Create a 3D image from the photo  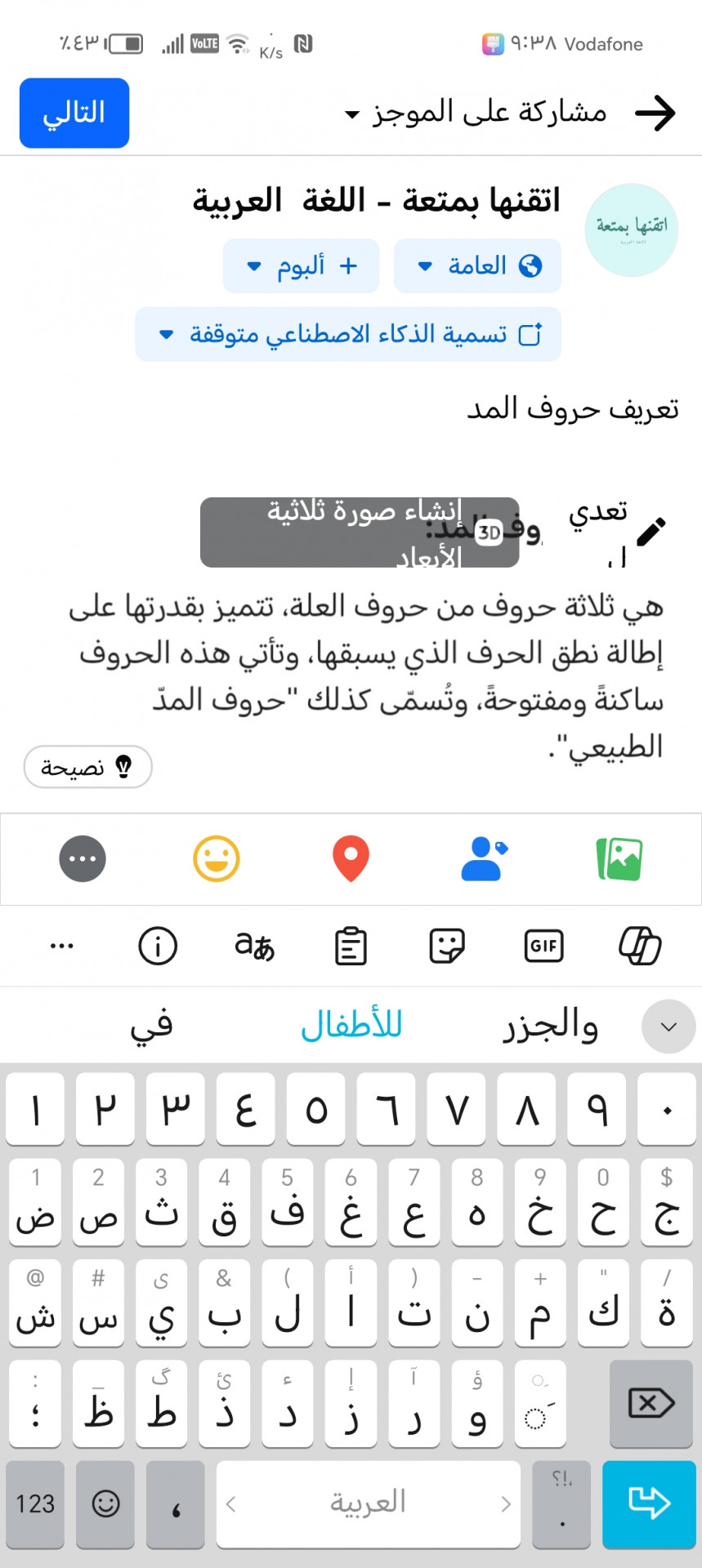tap(360, 532)
